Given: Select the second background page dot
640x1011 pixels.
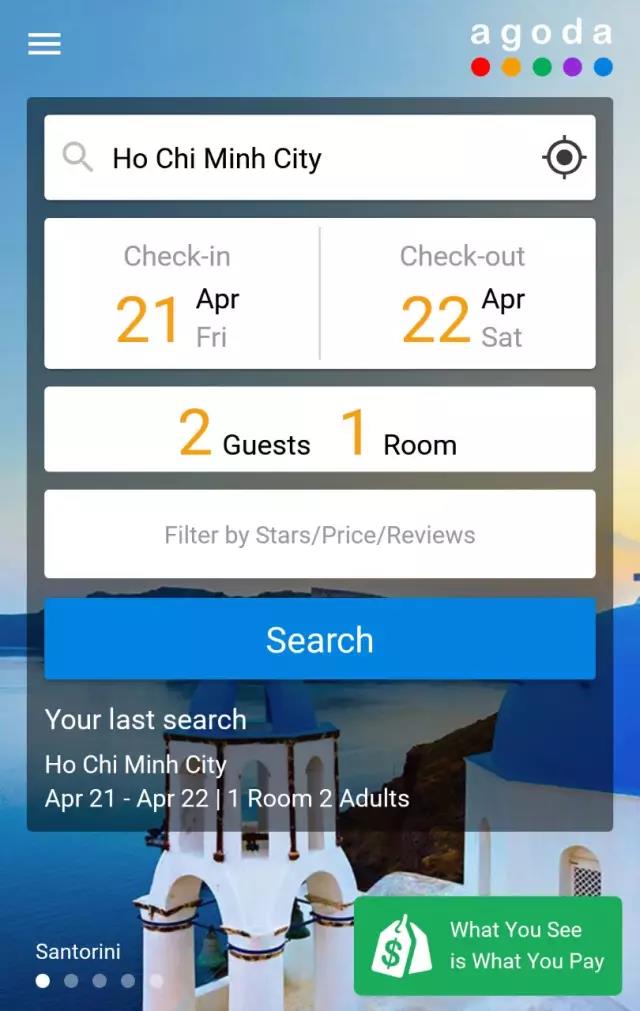Looking at the screenshot, I should click(x=71, y=981).
